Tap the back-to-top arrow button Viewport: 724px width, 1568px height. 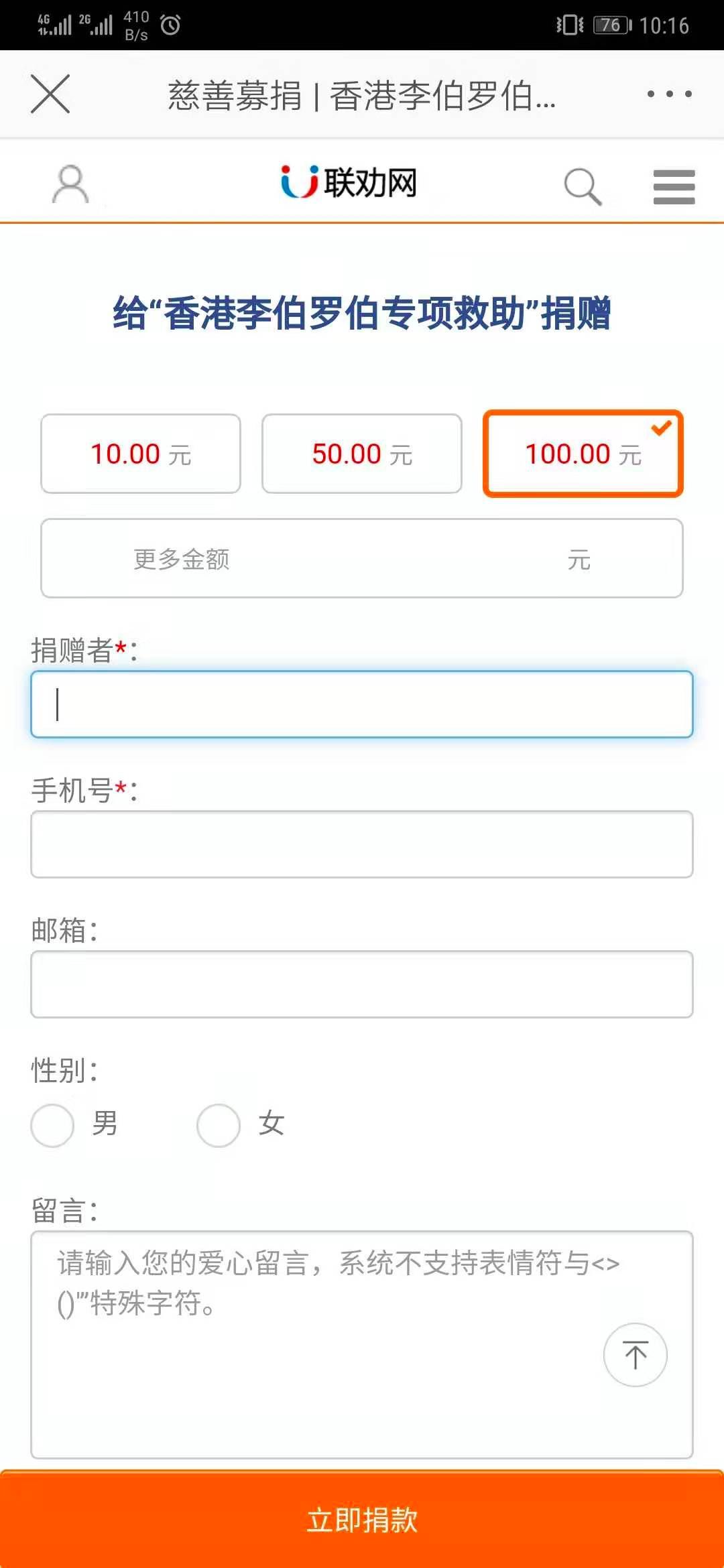point(636,1355)
